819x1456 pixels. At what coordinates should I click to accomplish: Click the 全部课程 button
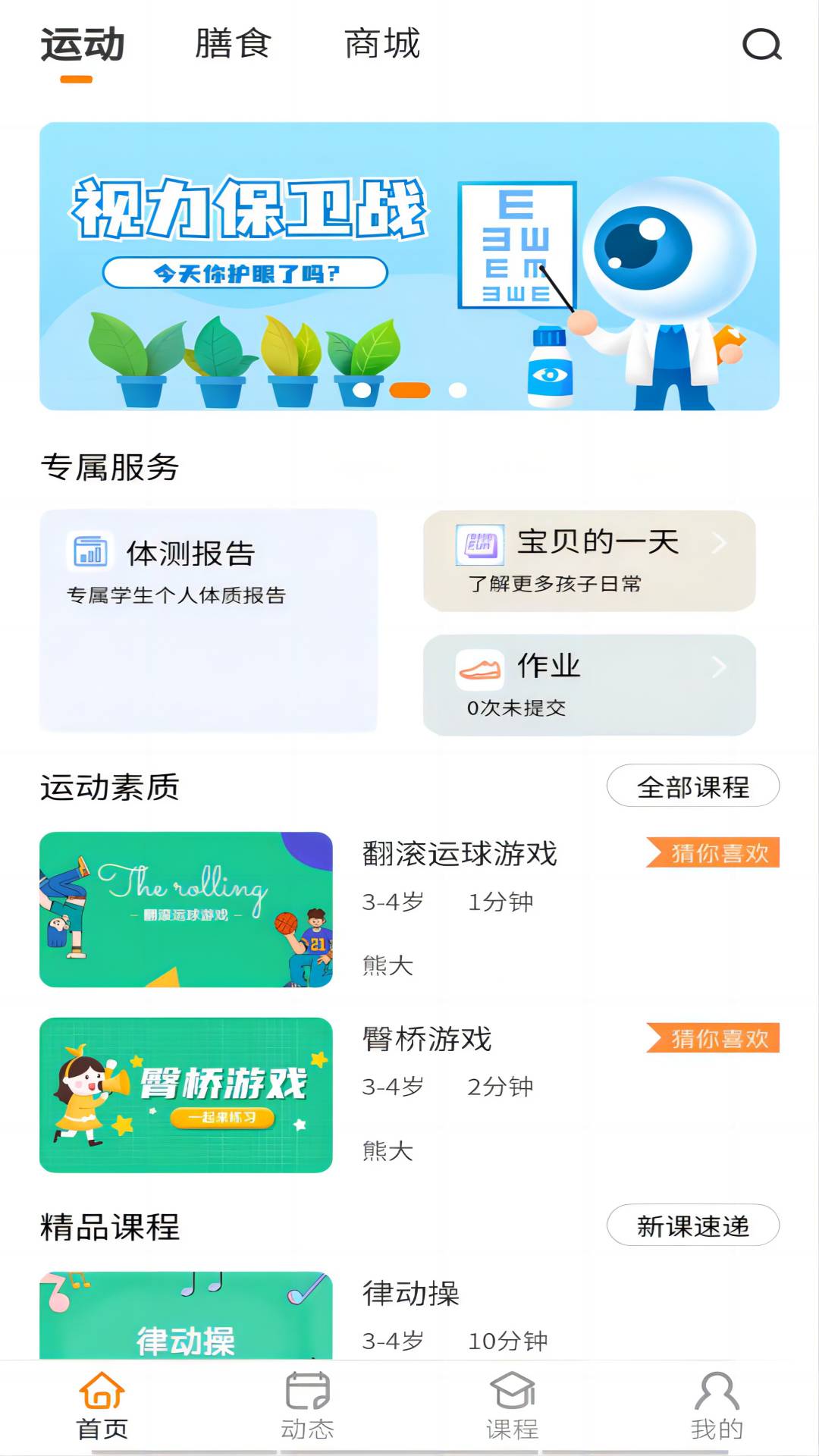[692, 786]
